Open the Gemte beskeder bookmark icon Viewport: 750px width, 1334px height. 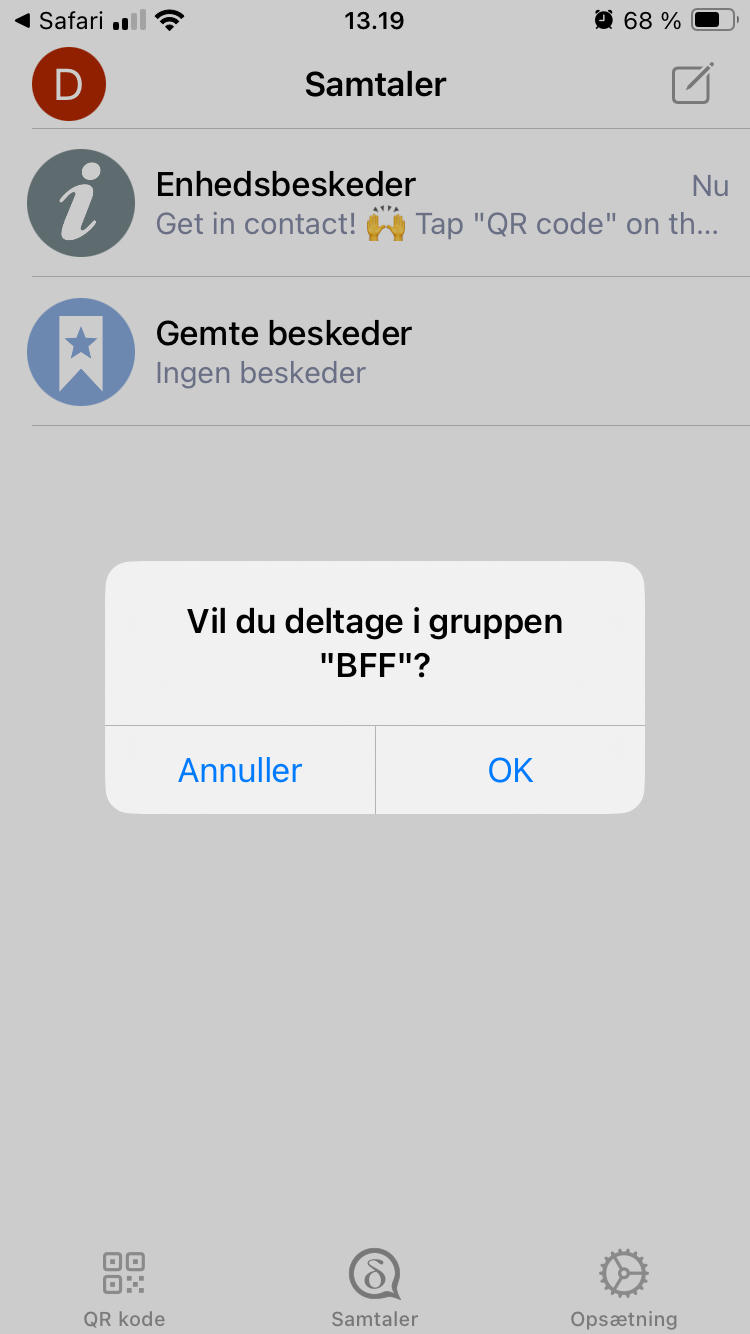point(81,352)
